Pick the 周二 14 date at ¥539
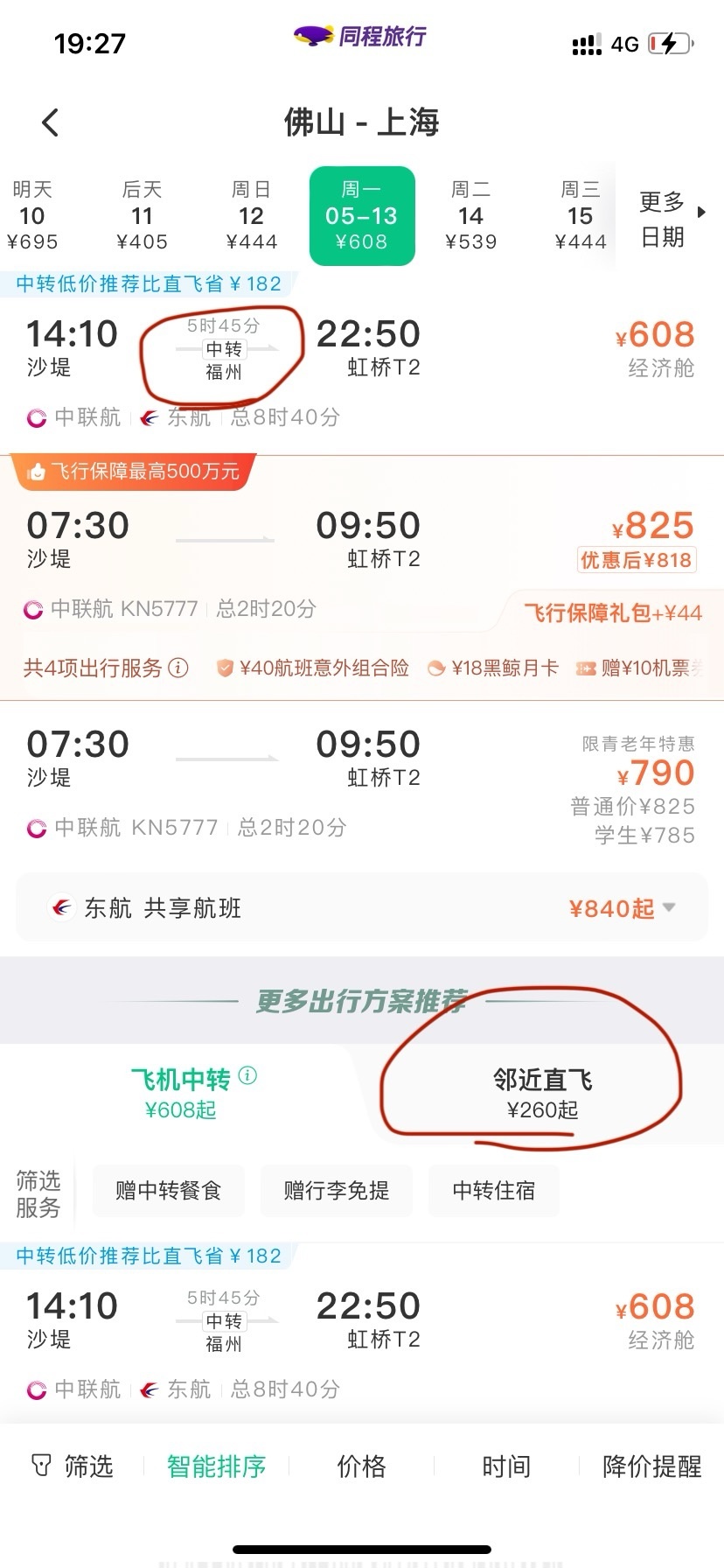 pos(470,215)
